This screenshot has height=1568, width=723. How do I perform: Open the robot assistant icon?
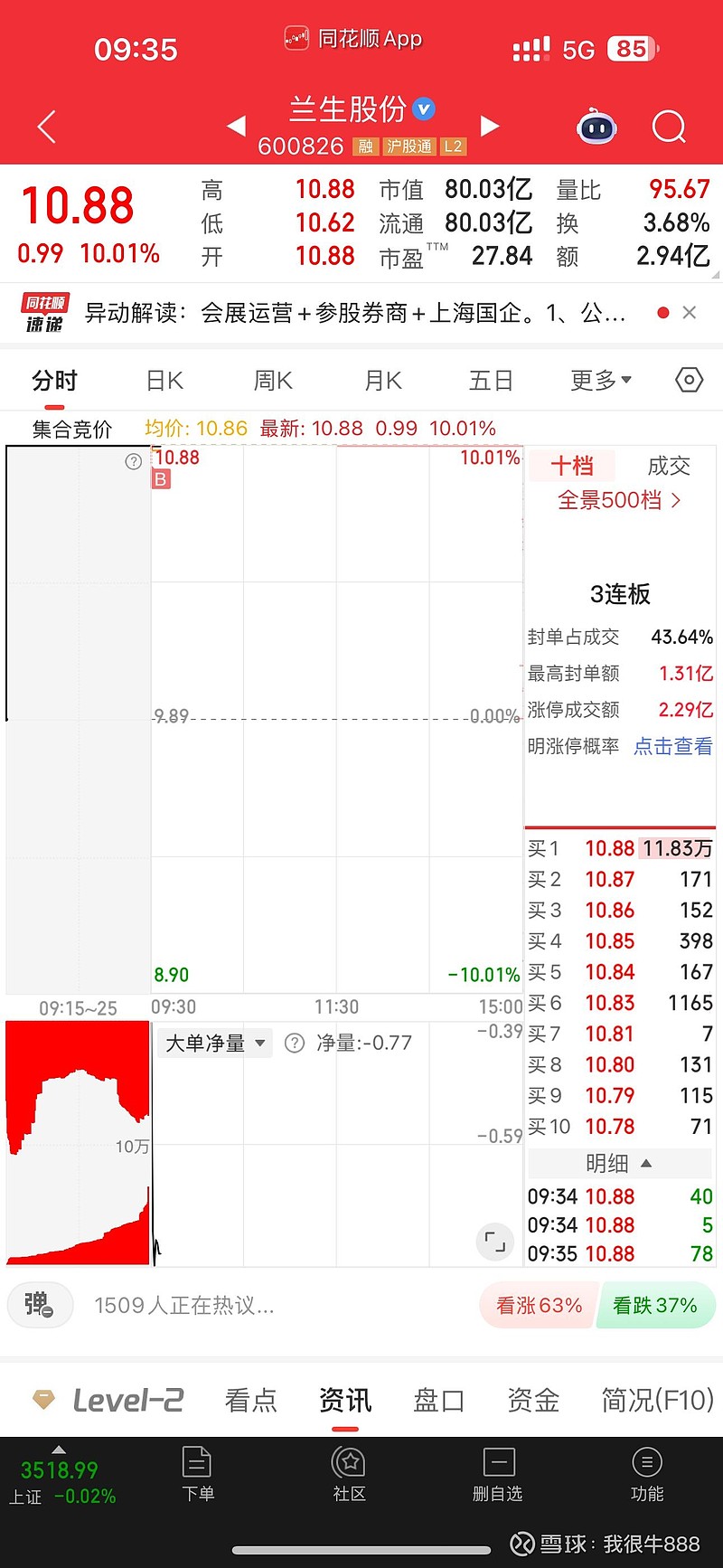tap(596, 128)
